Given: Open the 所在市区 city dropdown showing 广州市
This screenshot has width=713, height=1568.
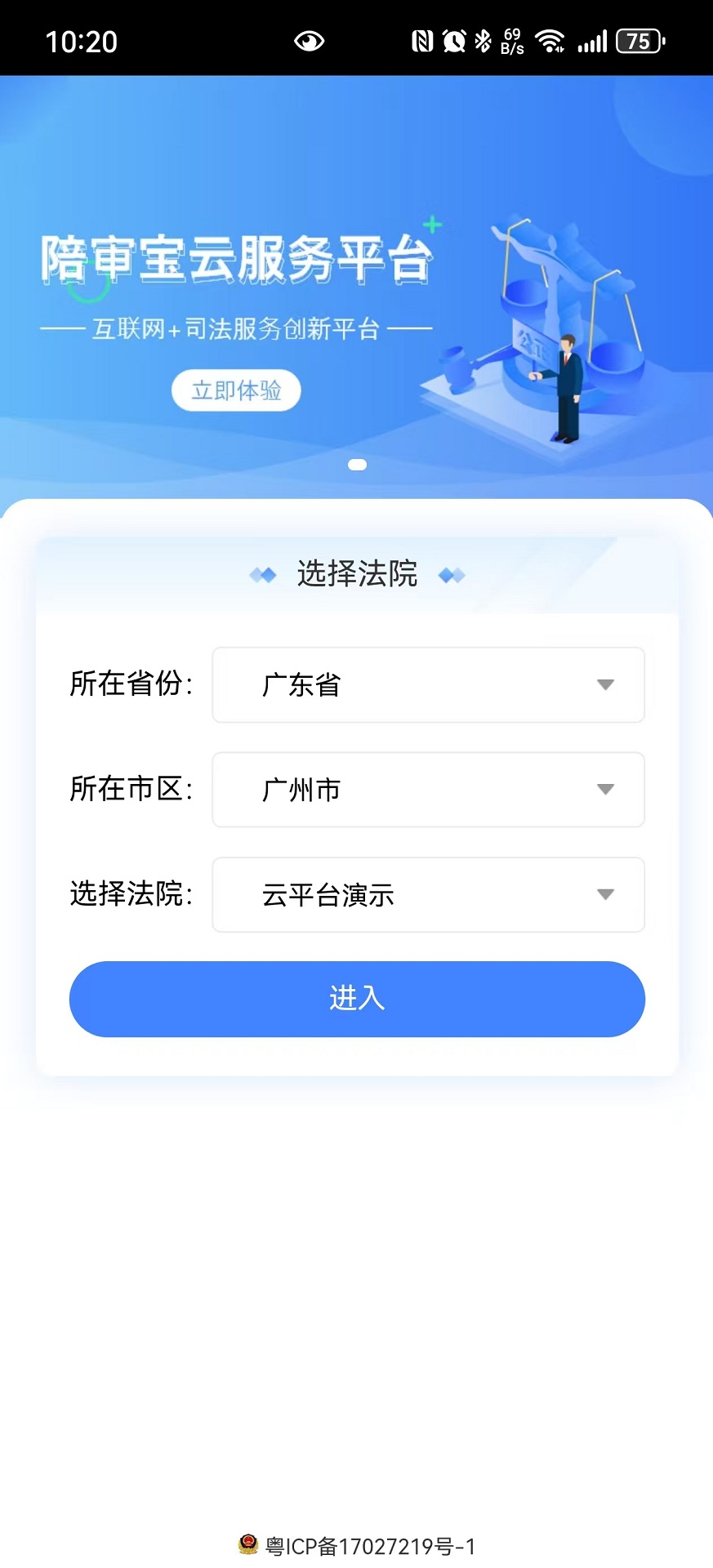Looking at the screenshot, I should (x=428, y=790).
